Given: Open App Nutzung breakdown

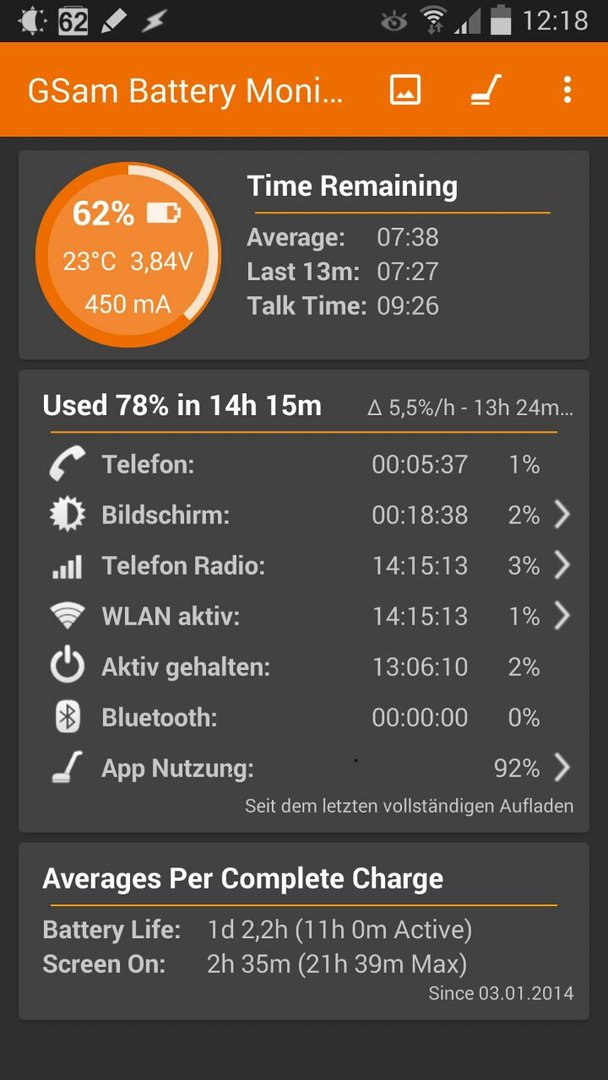Looking at the screenshot, I should pyautogui.click(x=306, y=769).
